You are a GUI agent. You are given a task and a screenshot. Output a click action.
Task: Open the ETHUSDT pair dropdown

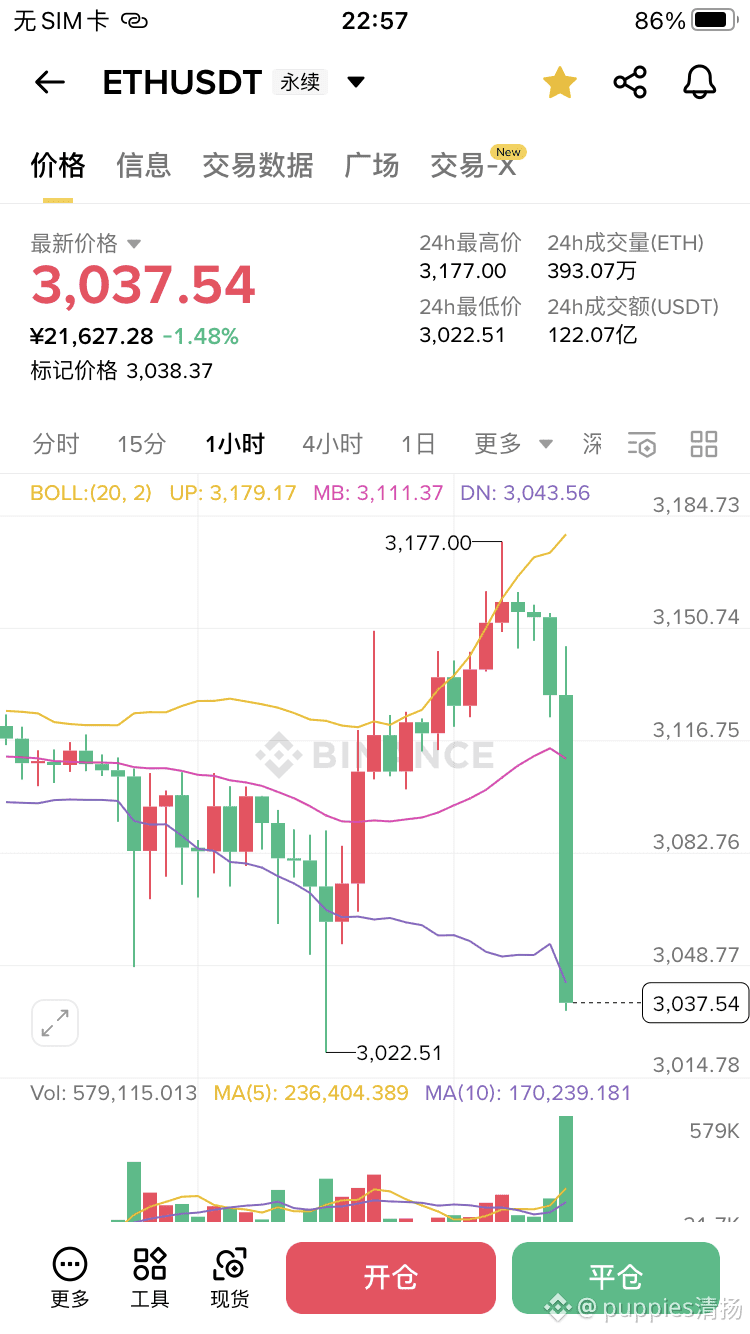tap(356, 82)
